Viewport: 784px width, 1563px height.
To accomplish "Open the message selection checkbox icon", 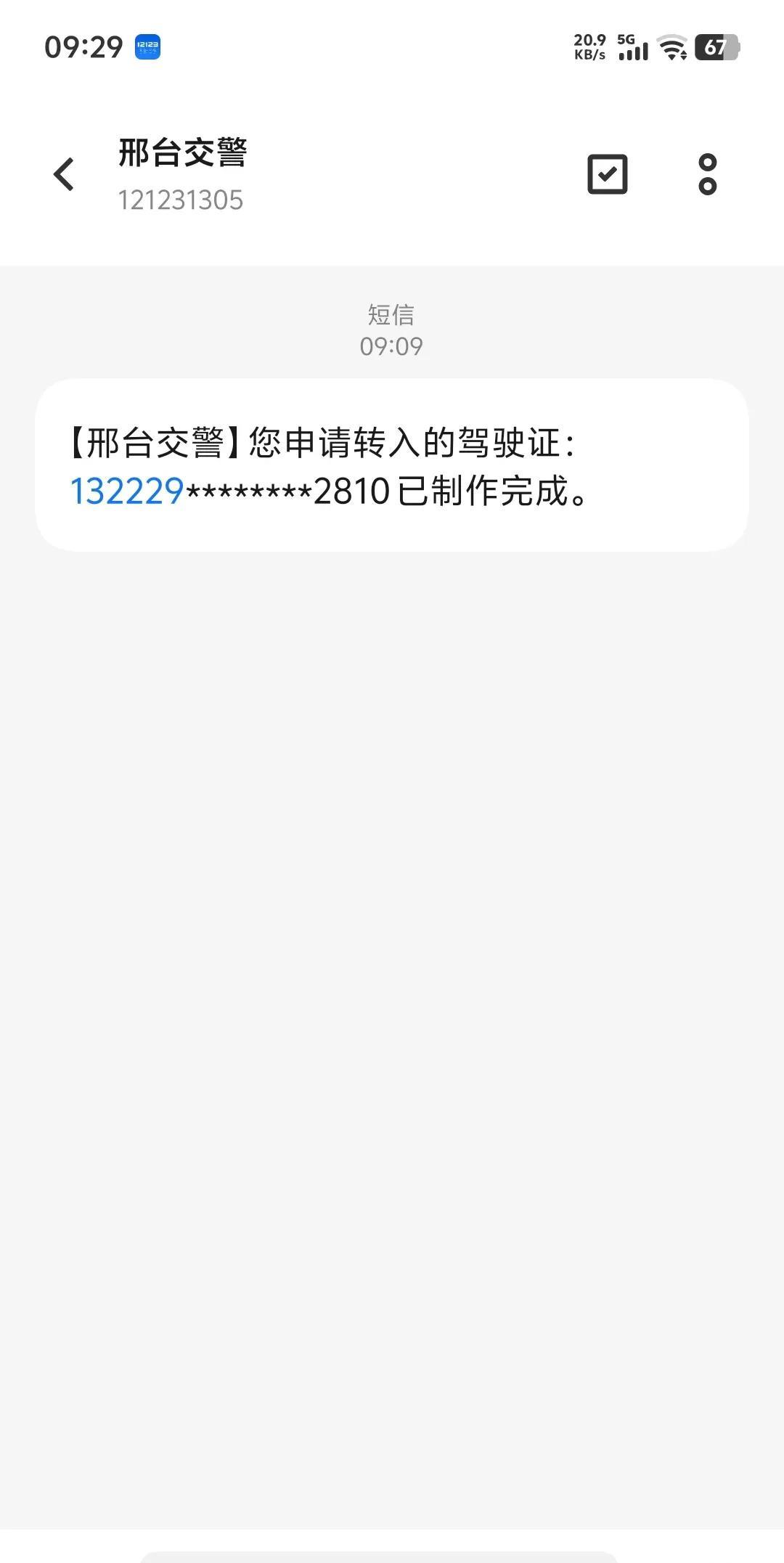I will pos(607,174).
